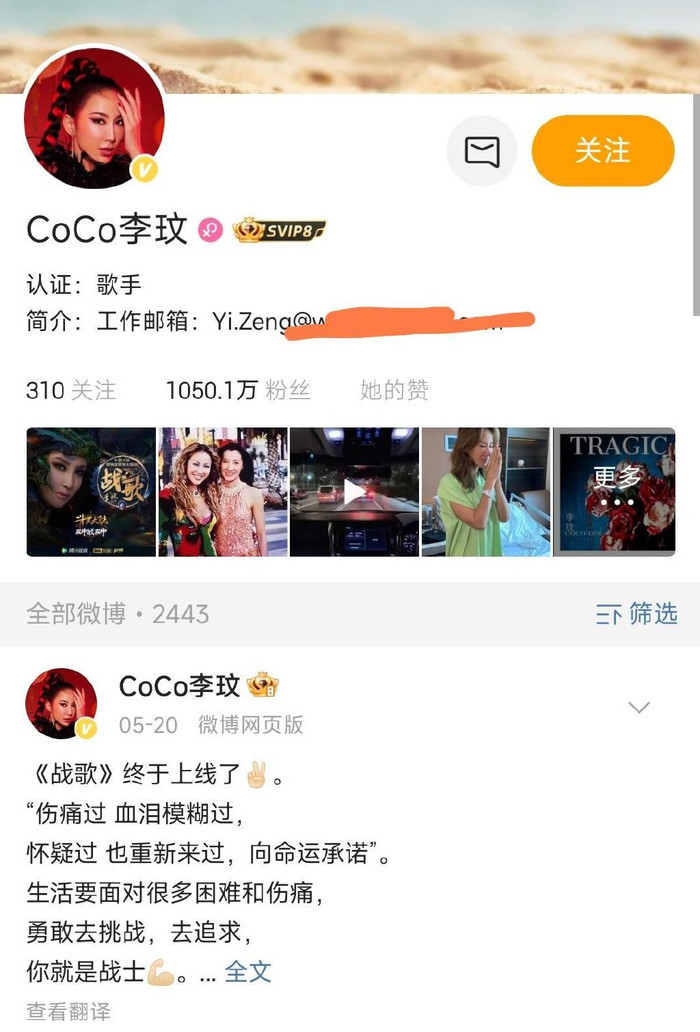
Task: Send a private message via envelope icon
Action: 481,151
